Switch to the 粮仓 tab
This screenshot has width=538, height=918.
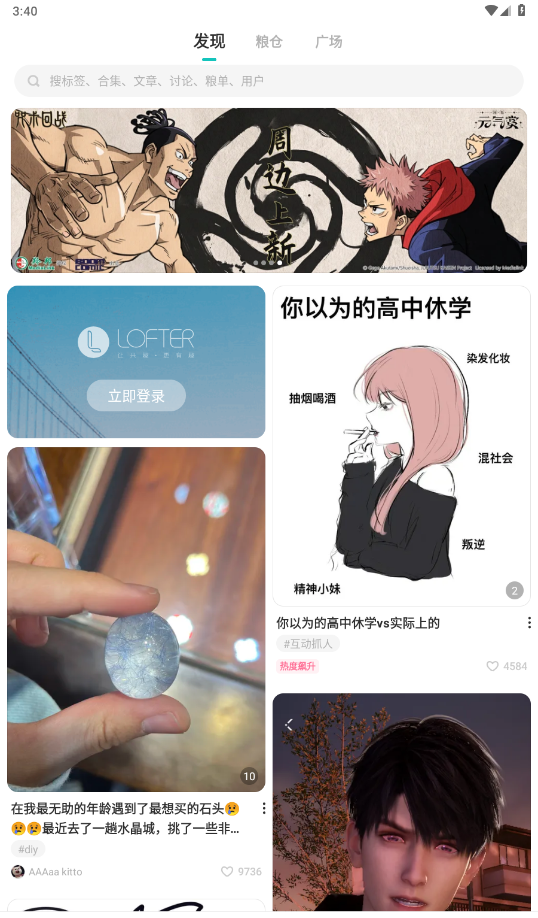click(x=269, y=42)
